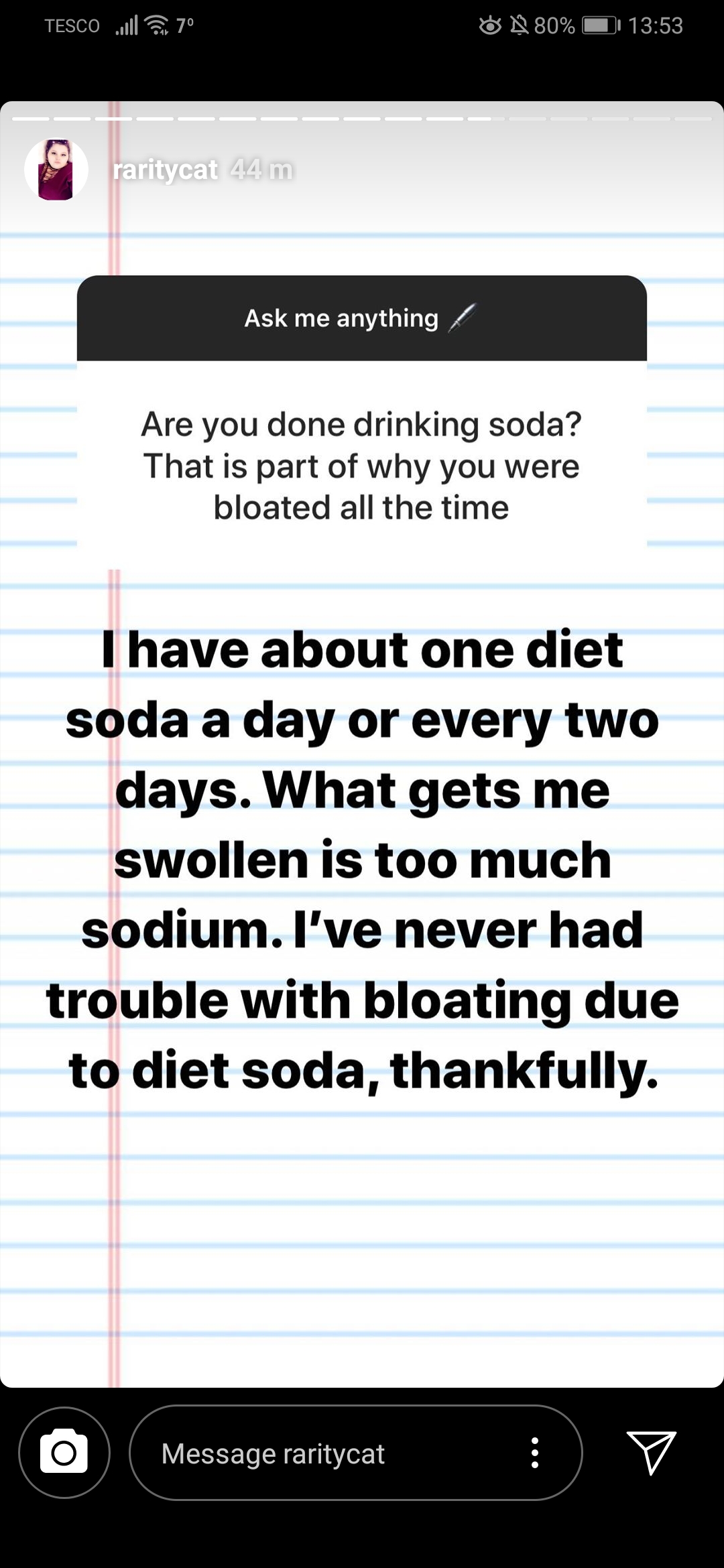Image resolution: width=724 pixels, height=1568 pixels.
Task: Share this story with the paper-plane icon
Action: click(x=651, y=1452)
